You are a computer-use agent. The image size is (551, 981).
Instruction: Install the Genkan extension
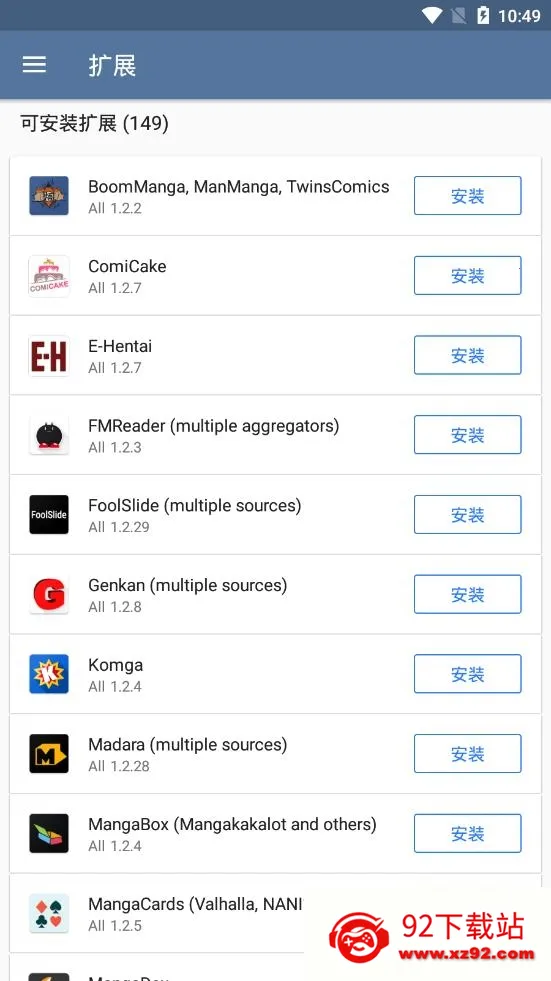(x=467, y=594)
